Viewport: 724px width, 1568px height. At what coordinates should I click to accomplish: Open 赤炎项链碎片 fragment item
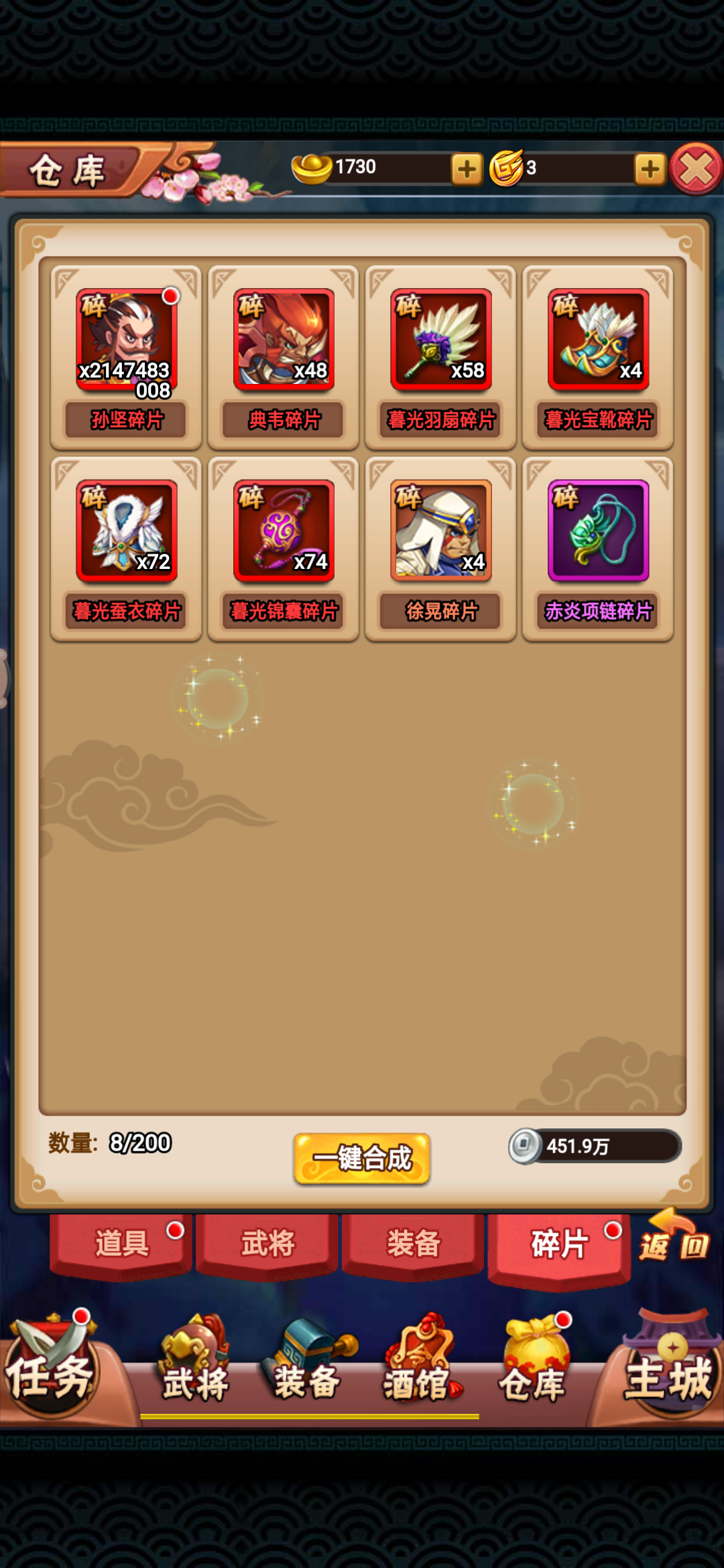tap(598, 531)
